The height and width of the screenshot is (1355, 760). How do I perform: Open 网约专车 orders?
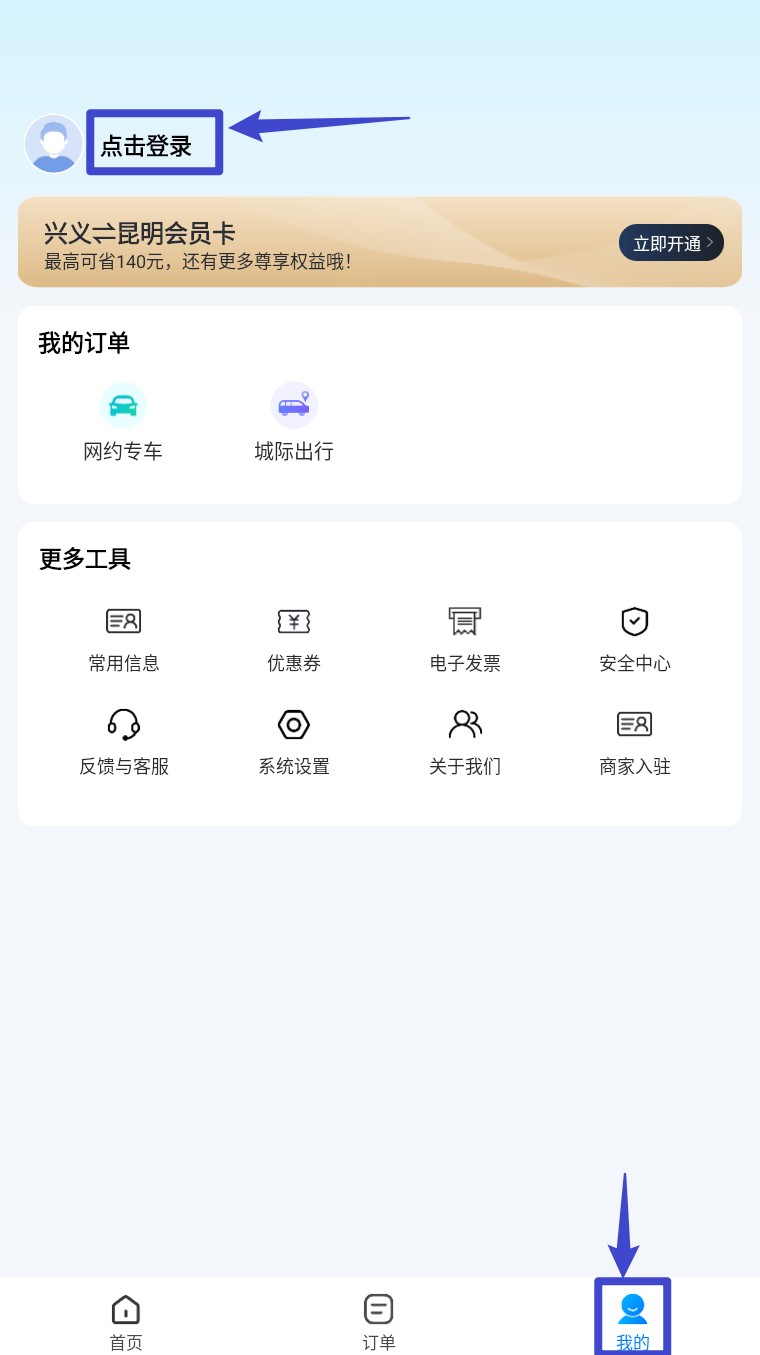[123, 422]
